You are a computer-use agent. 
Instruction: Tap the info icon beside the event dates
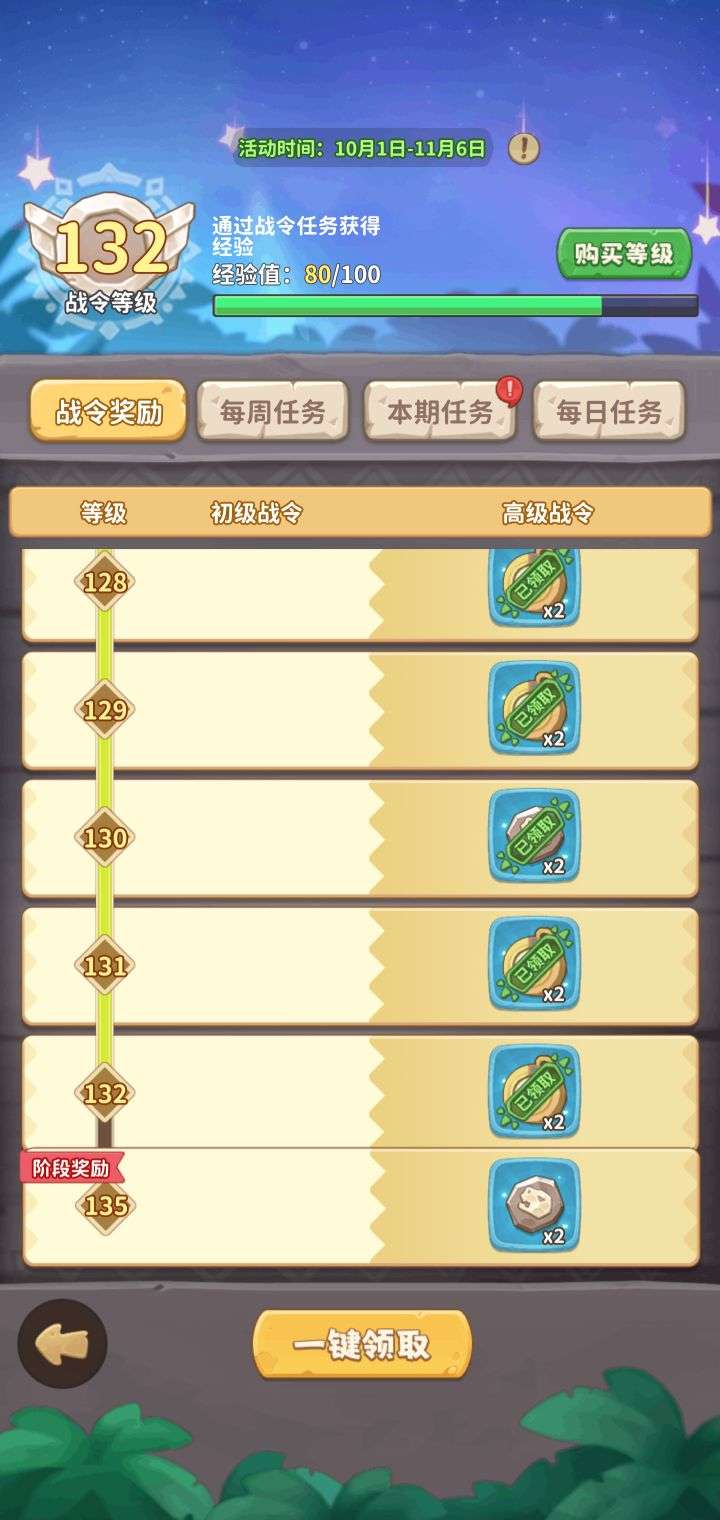(523, 149)
